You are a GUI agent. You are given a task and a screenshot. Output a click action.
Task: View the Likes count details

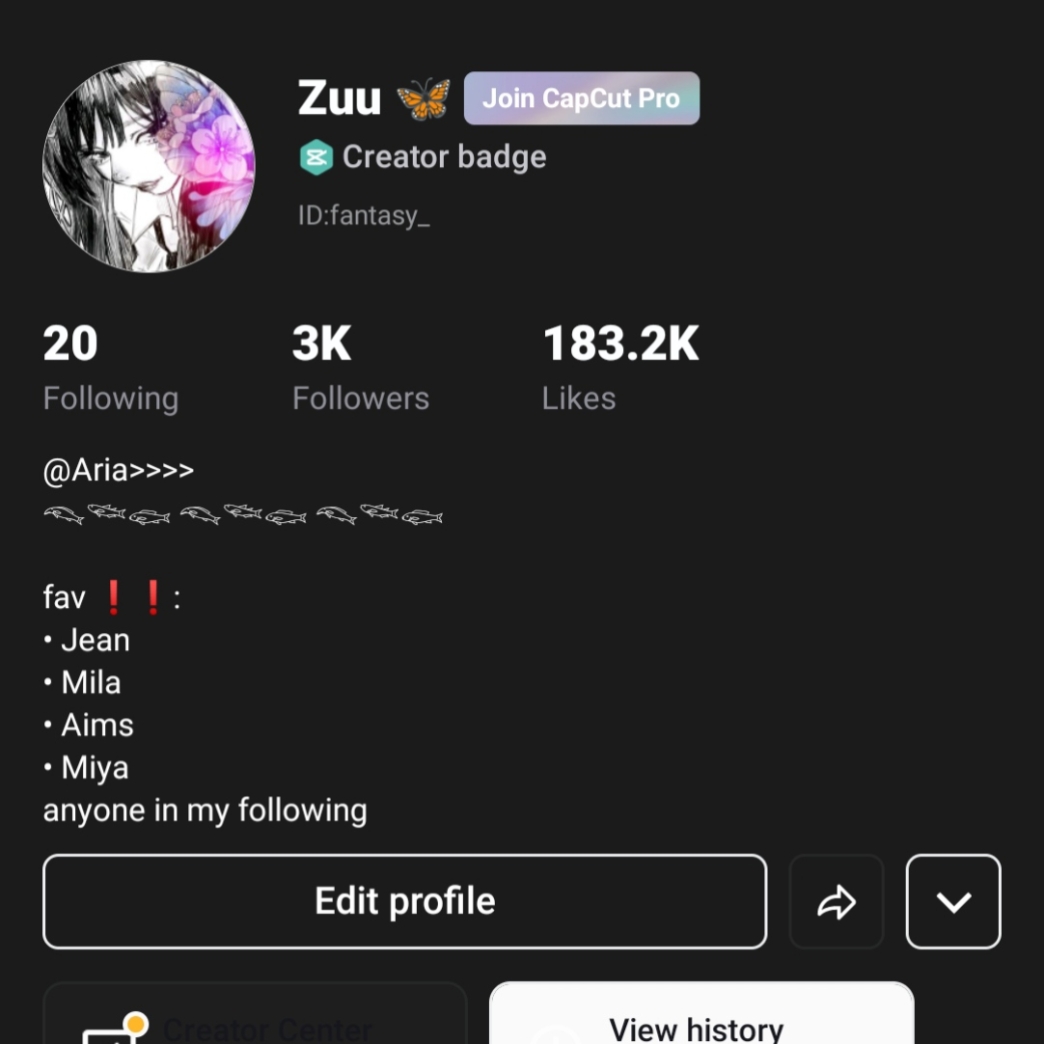620,368
